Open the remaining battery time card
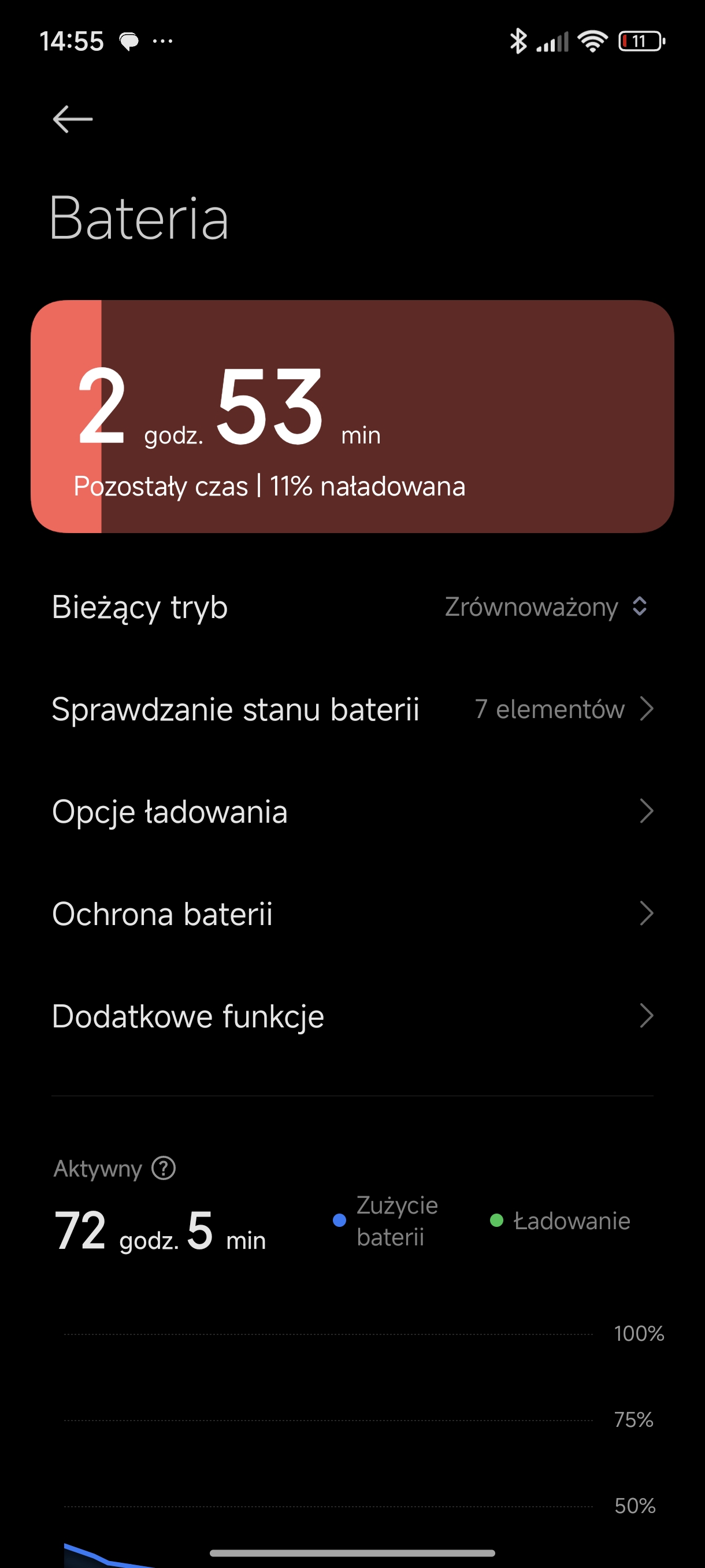 pyautogui.click(x=352, y=416)
